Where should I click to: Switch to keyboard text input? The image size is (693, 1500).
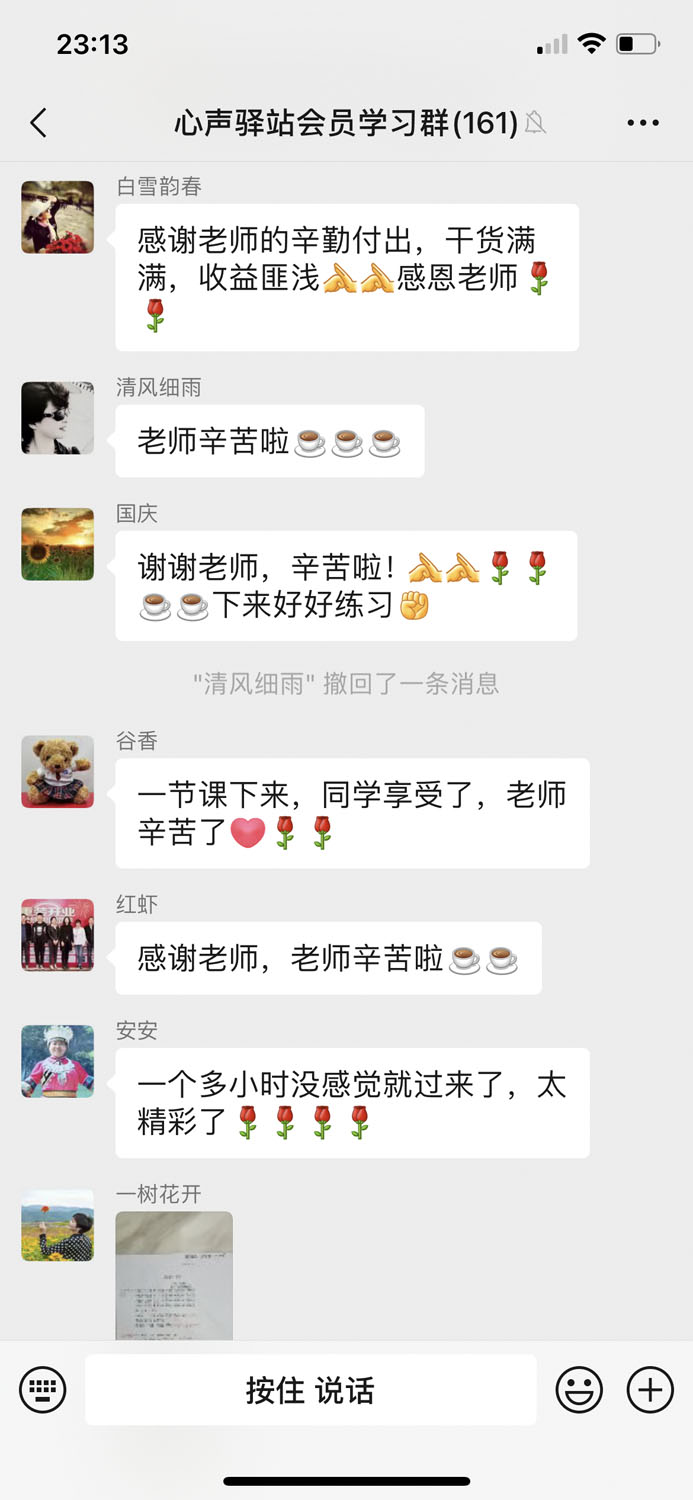(x=43, y=1390)
